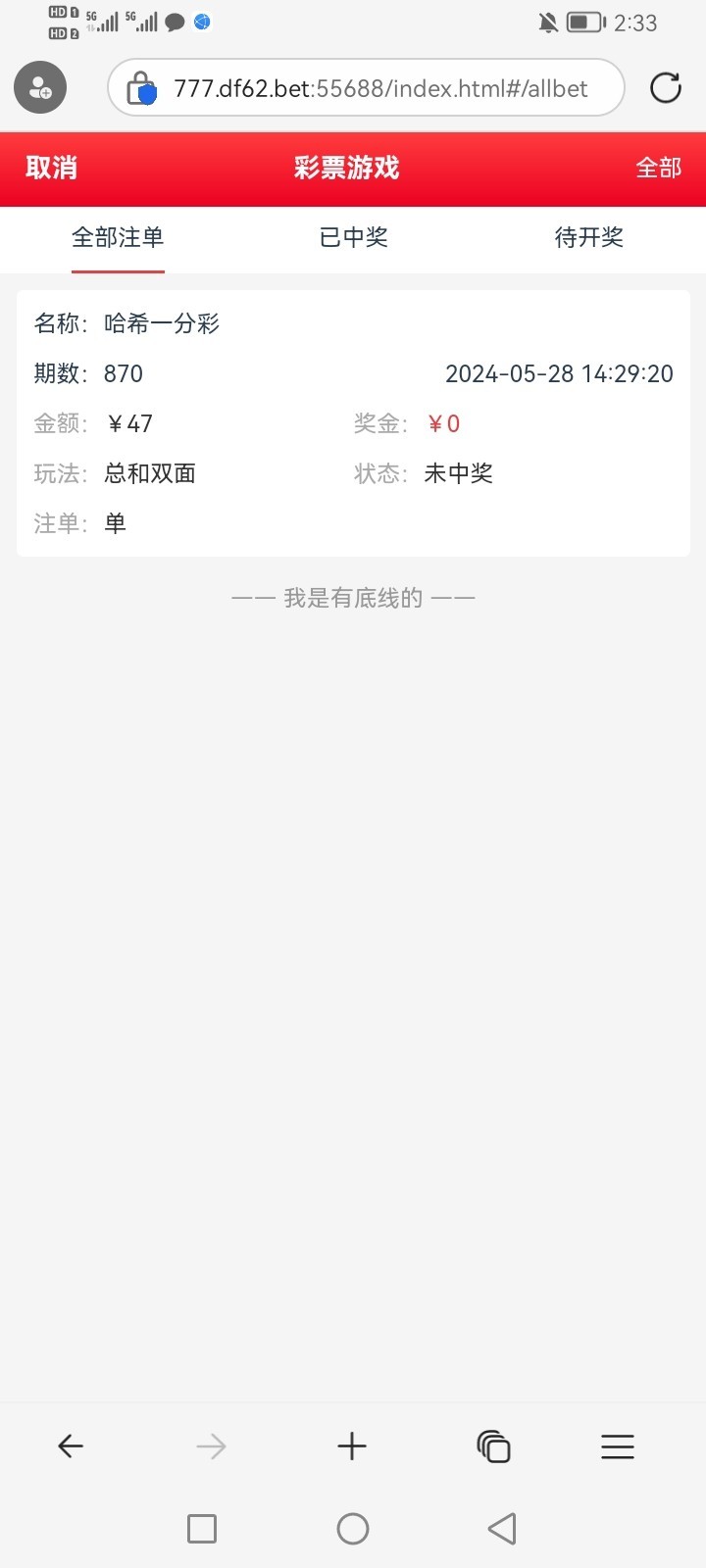Image resolution: width=706 pixels, height=1568 pixels.
Task: Open the 哈希一分彩 bet record card
Action: (353, 422)
